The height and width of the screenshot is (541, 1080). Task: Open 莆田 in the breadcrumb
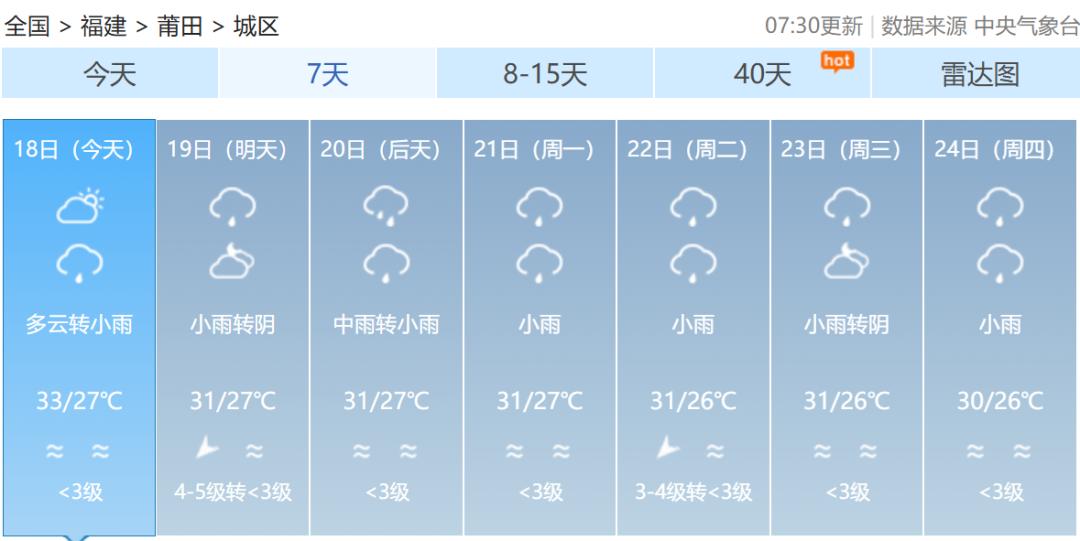pyautogui.click(x=180, y=26)
